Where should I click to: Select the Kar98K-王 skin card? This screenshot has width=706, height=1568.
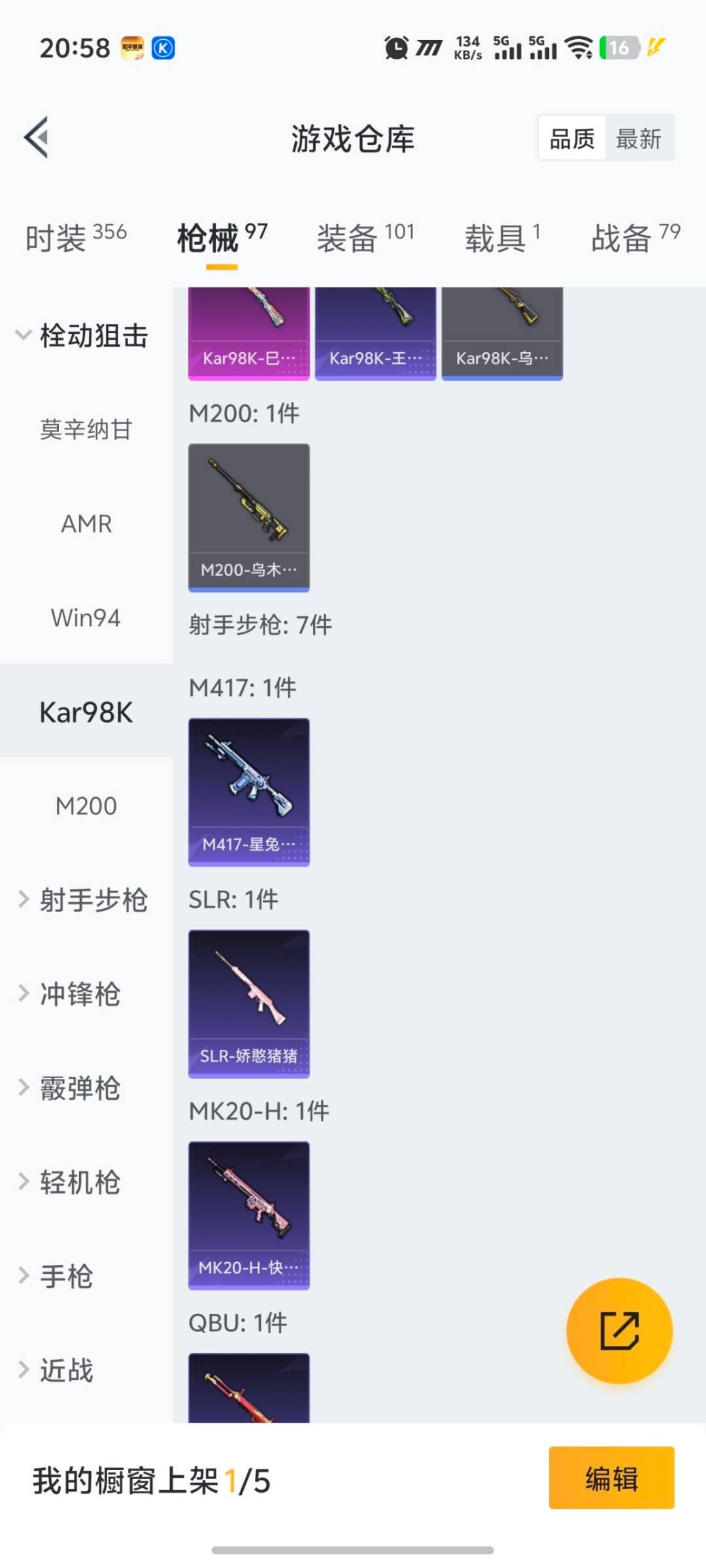(376, 330)
